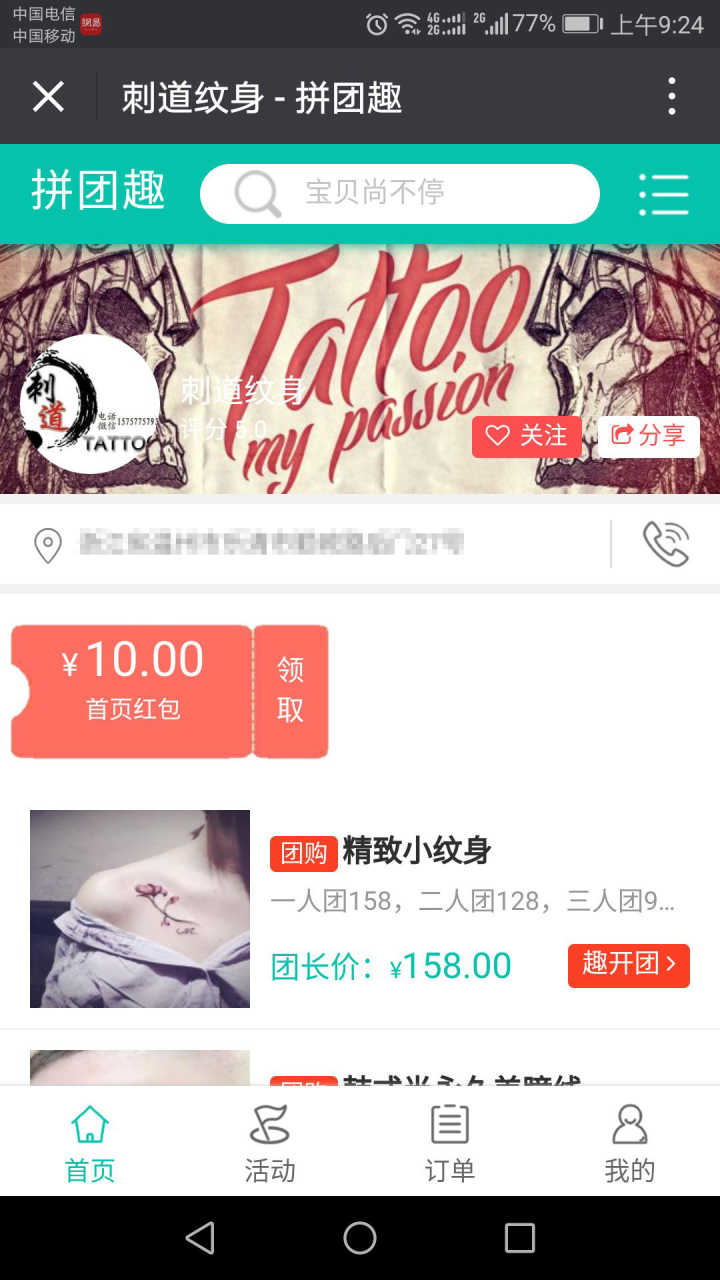Image resolution: width=720 pixels, height=1280 pixels.
Task: Tap the system back button
Action: click(x=200, y=1238)
